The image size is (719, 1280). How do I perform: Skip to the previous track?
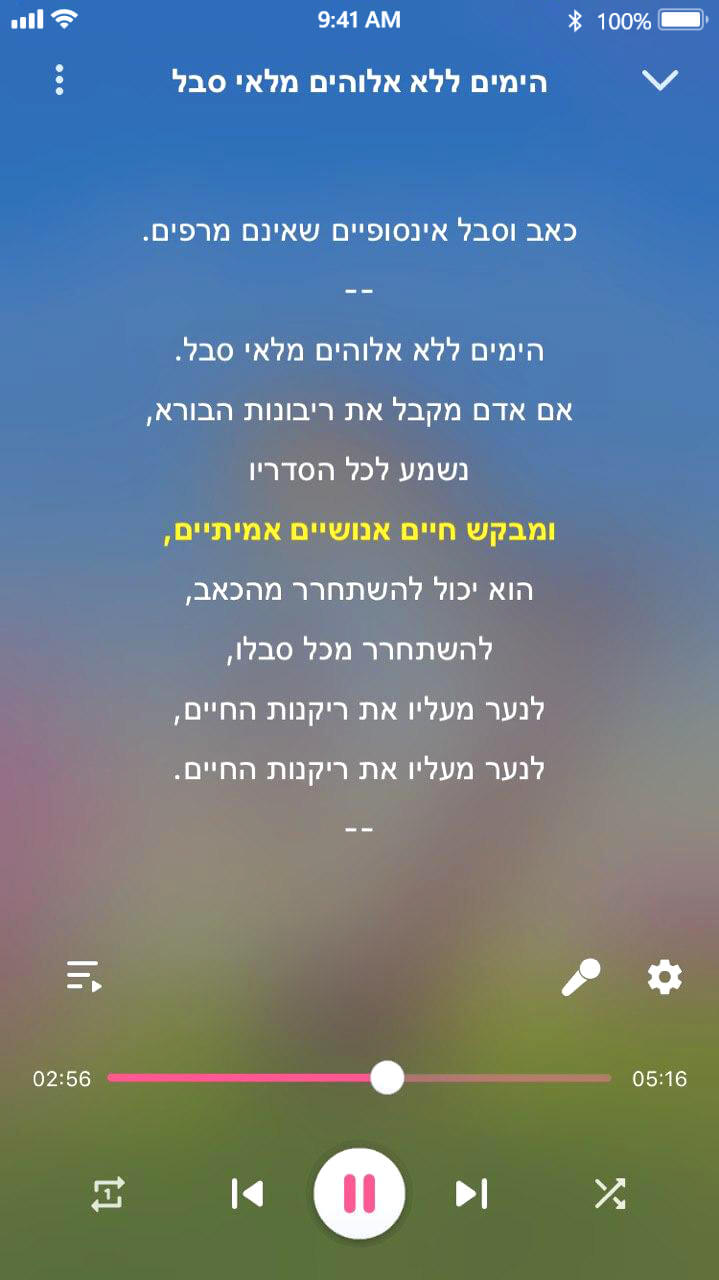click(x=247, y=1193)
